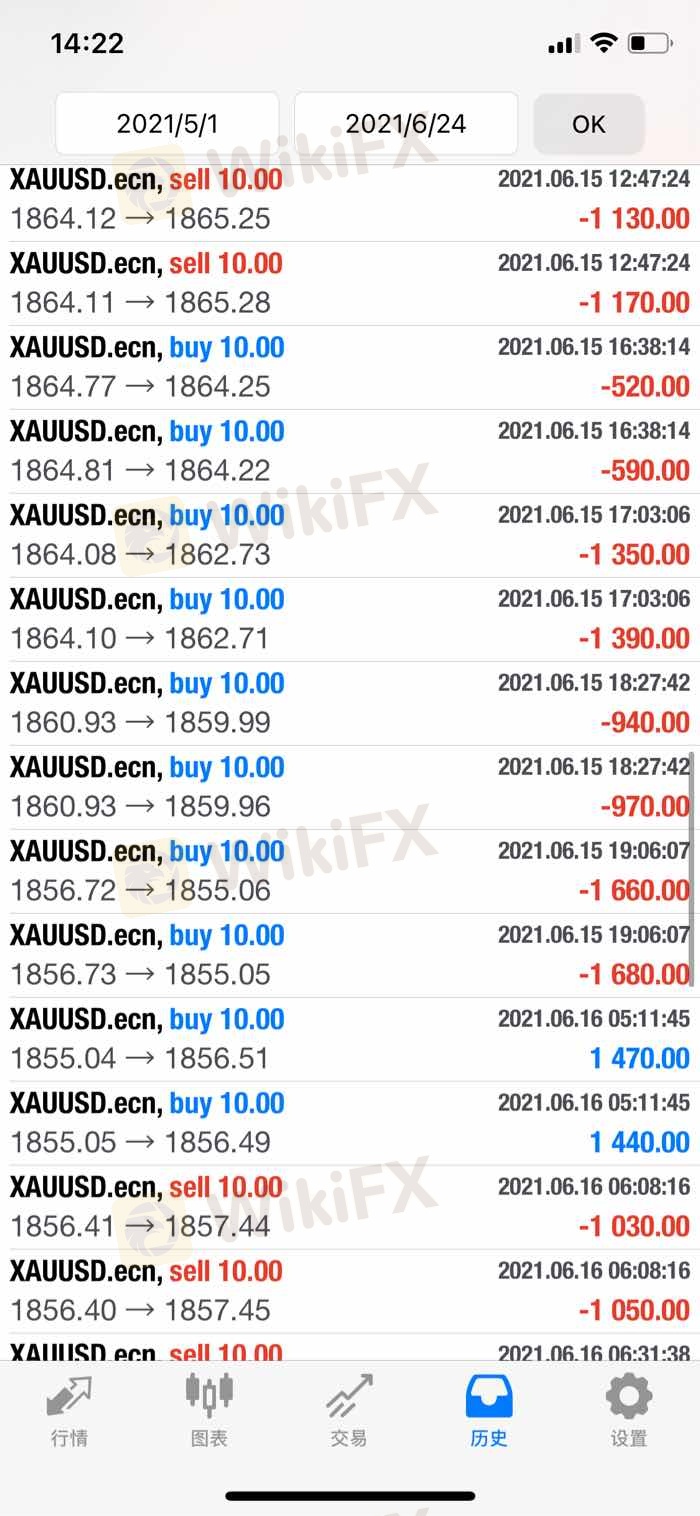Open the buy trade with loss -520.00

click(x=350, y=367)
